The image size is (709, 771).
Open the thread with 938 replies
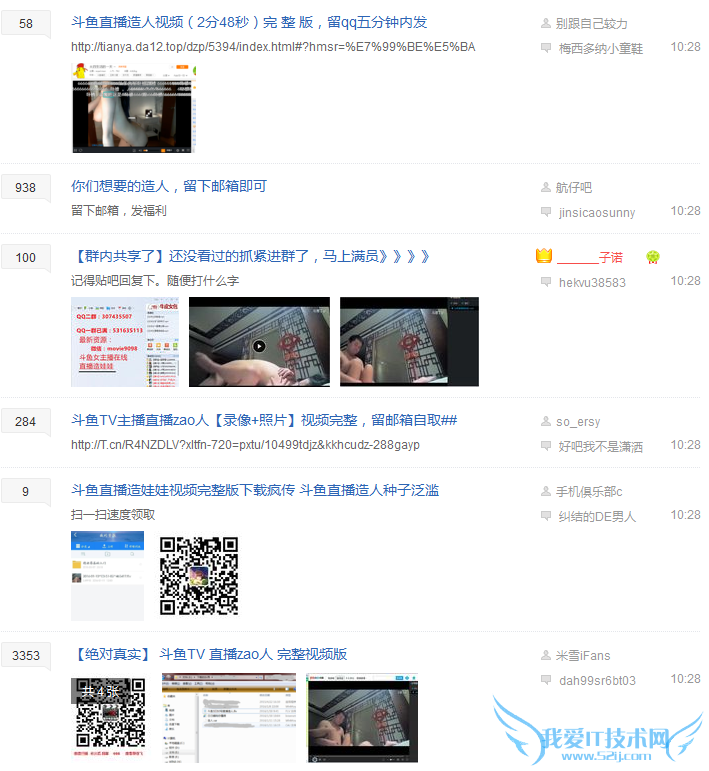click(169, 186)
